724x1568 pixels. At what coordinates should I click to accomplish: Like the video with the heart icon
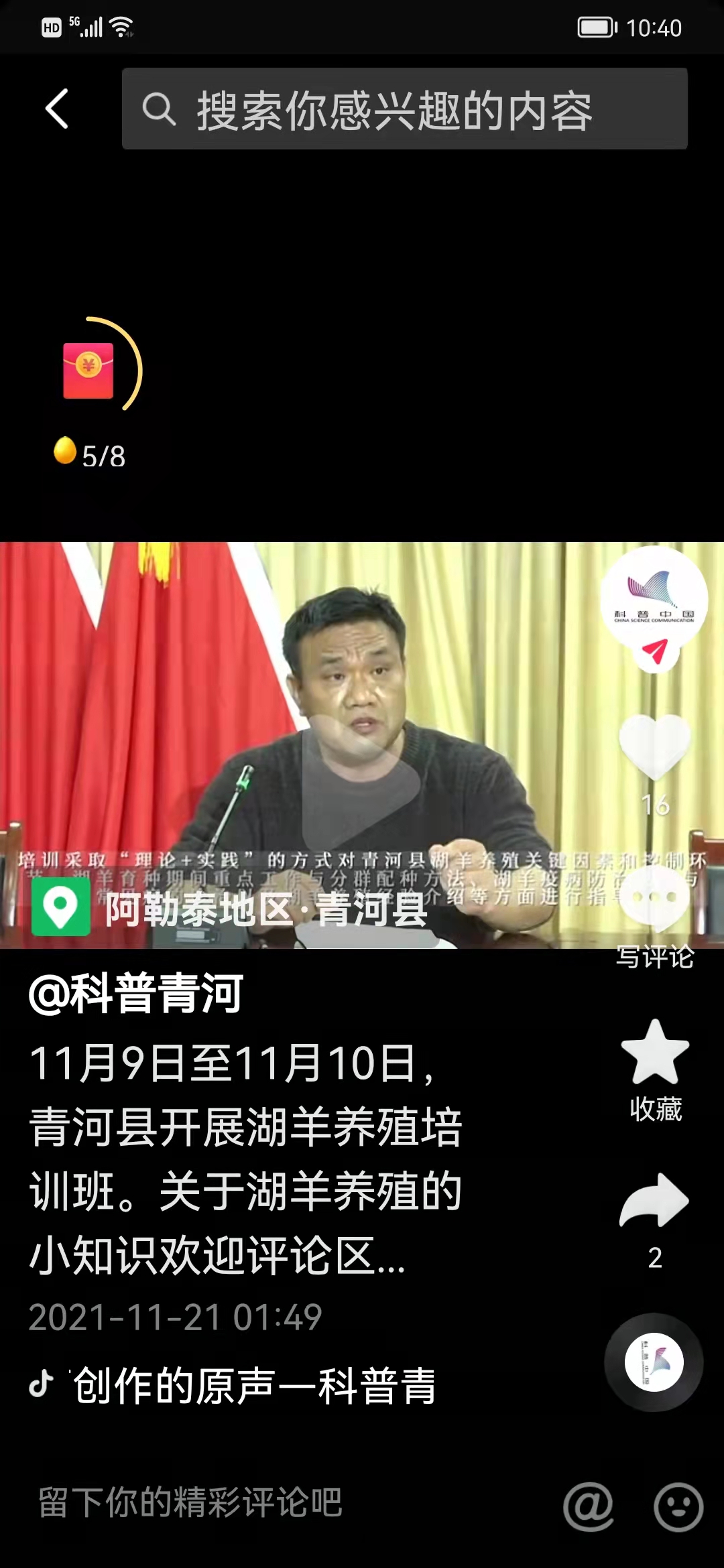654,745
